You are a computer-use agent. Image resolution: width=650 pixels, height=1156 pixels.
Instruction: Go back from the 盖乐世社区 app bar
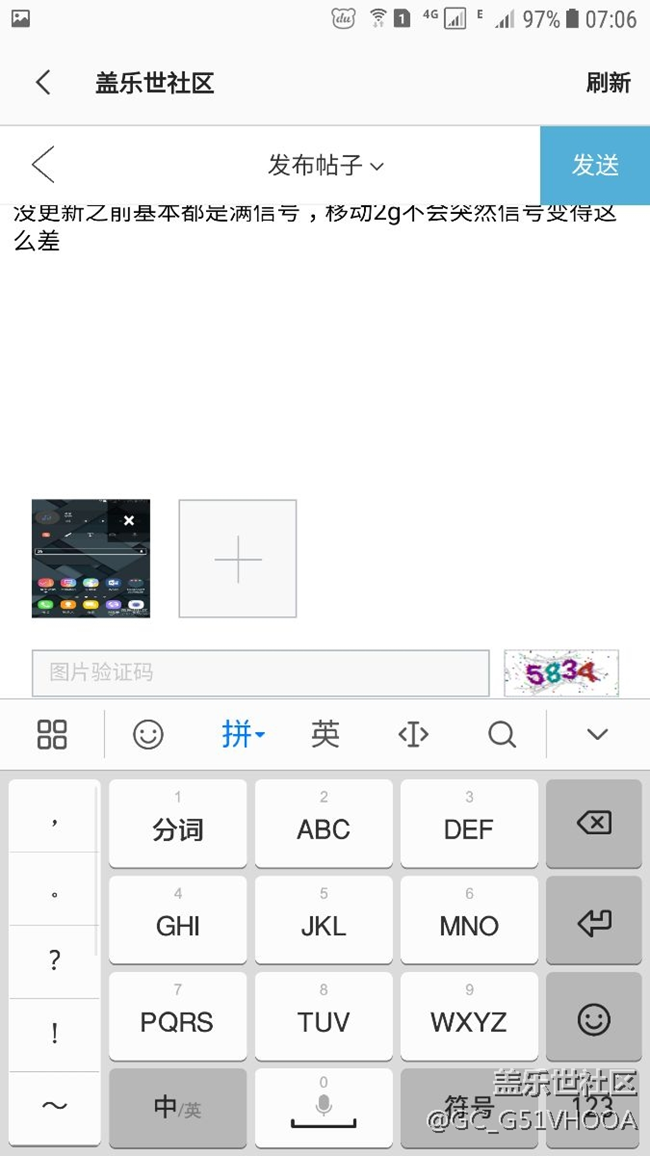42,82
